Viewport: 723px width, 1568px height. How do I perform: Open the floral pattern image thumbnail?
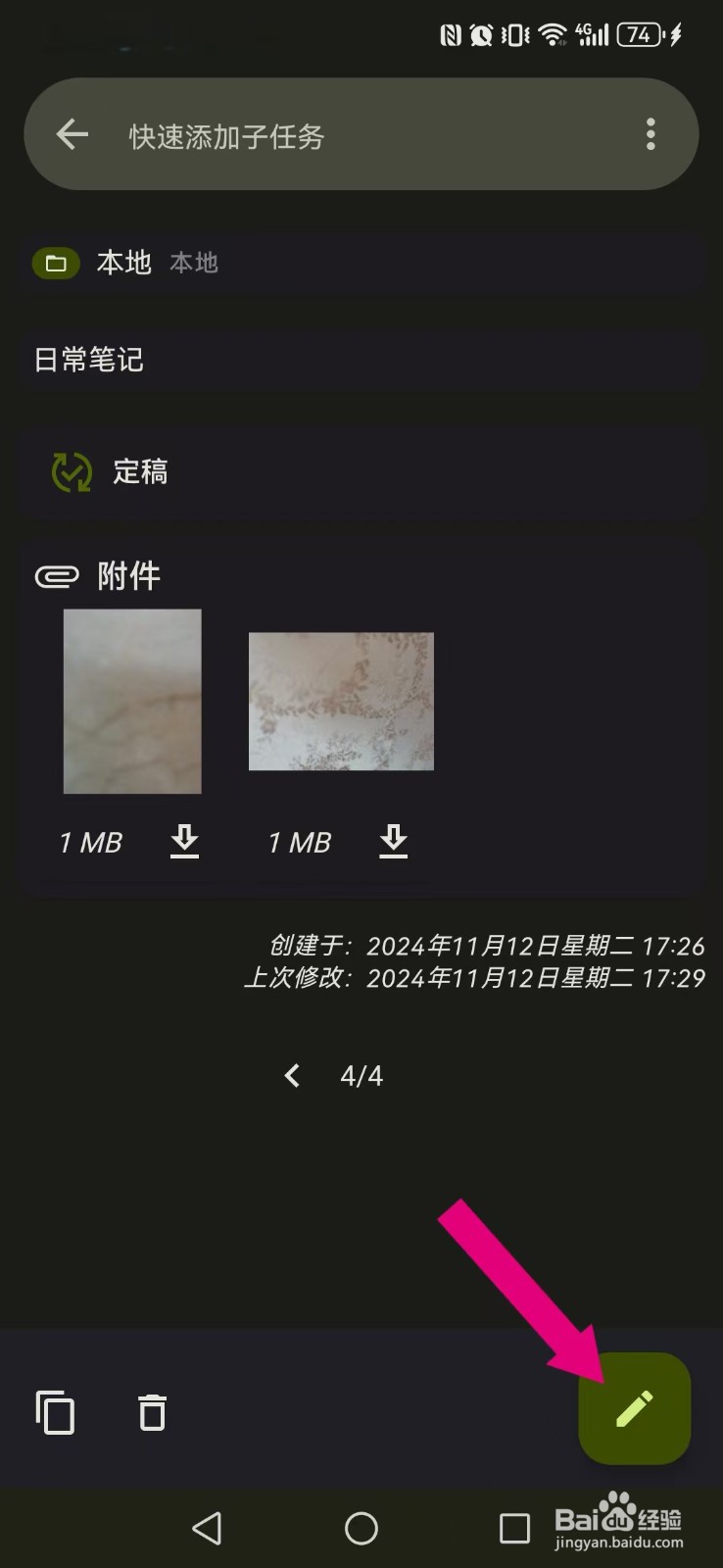(341, 700)
